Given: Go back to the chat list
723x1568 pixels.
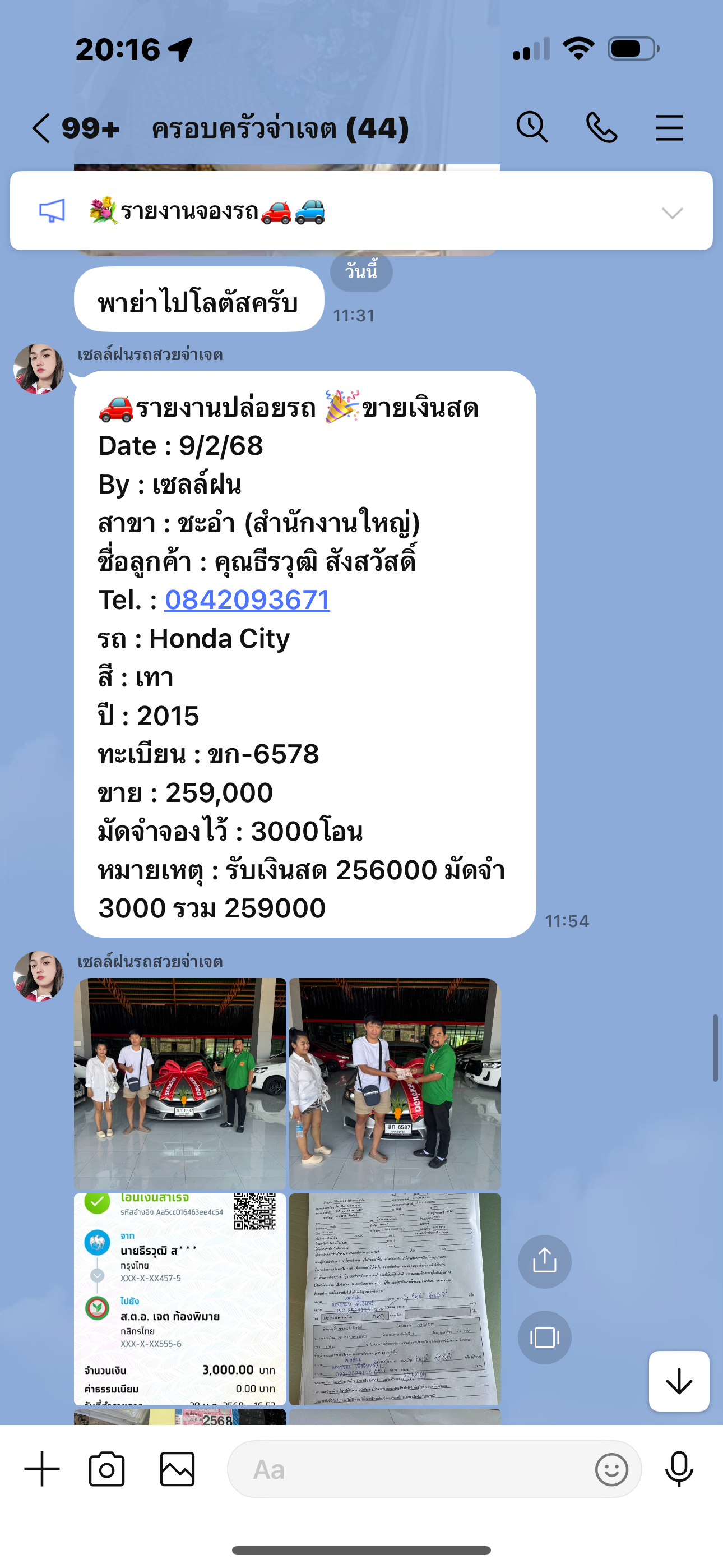Looking at the screenshot, I should click(x=41, y=128).
